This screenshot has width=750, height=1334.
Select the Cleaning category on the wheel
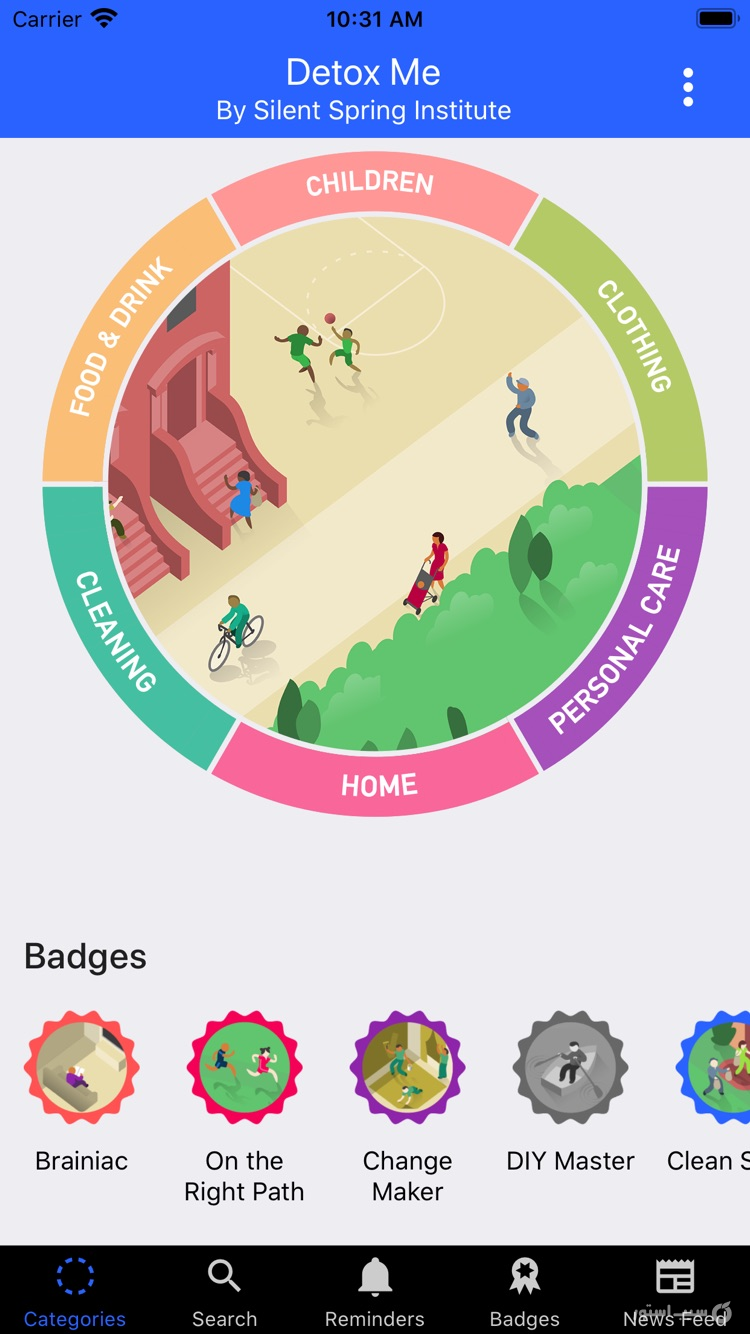coord(115,632)
